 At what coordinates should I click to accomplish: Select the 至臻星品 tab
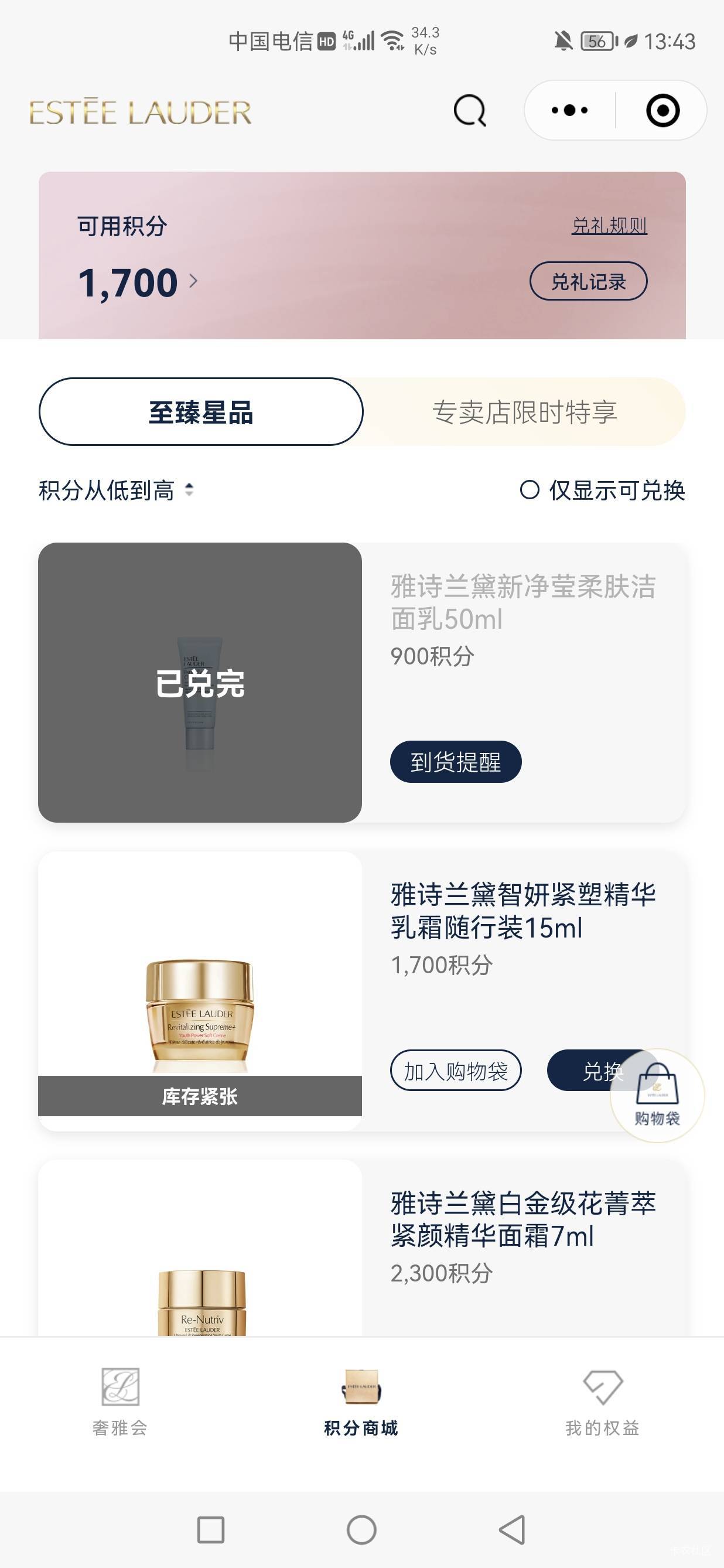pos(201,412)
